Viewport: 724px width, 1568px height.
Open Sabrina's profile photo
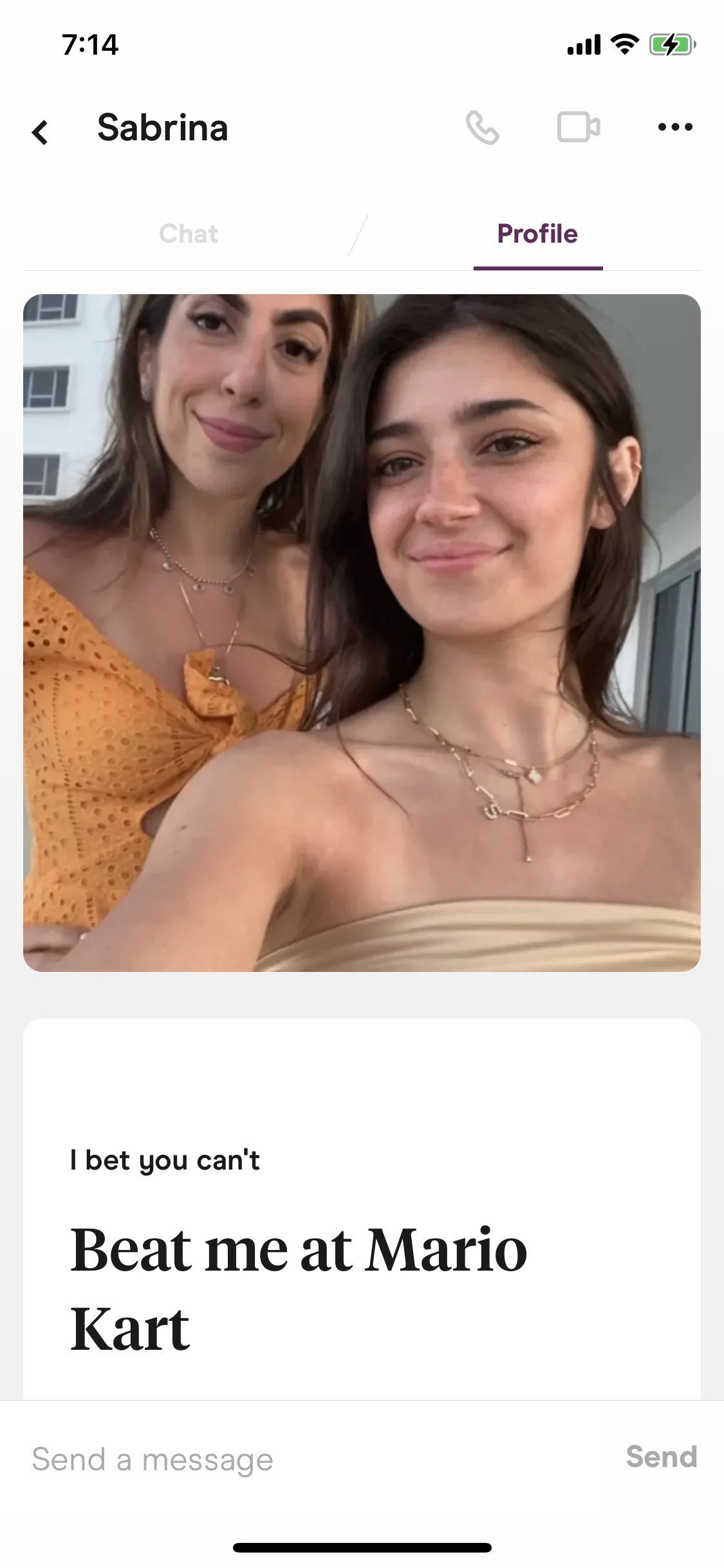362,633
